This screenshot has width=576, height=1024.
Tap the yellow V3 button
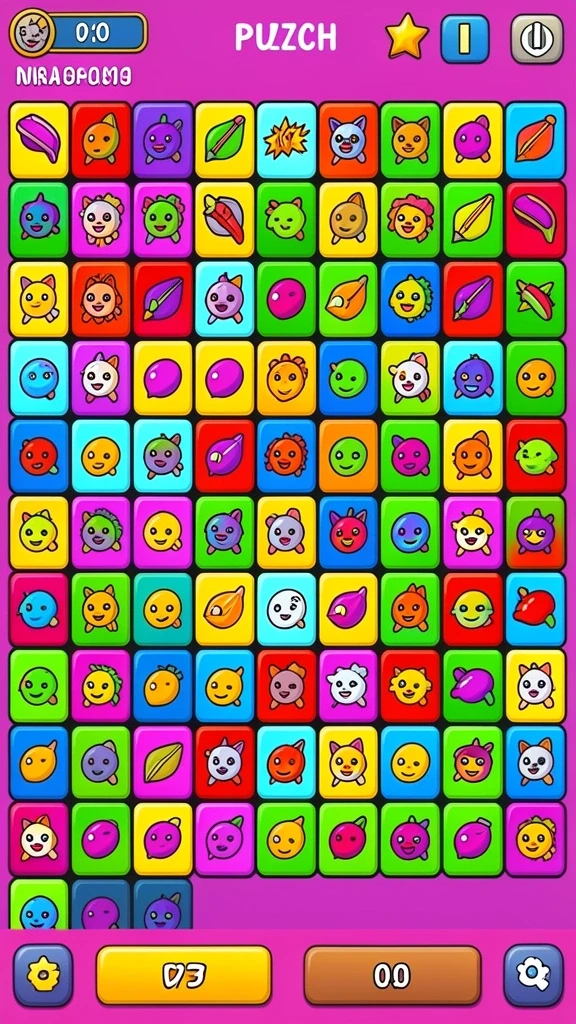(x=184, y=975)
